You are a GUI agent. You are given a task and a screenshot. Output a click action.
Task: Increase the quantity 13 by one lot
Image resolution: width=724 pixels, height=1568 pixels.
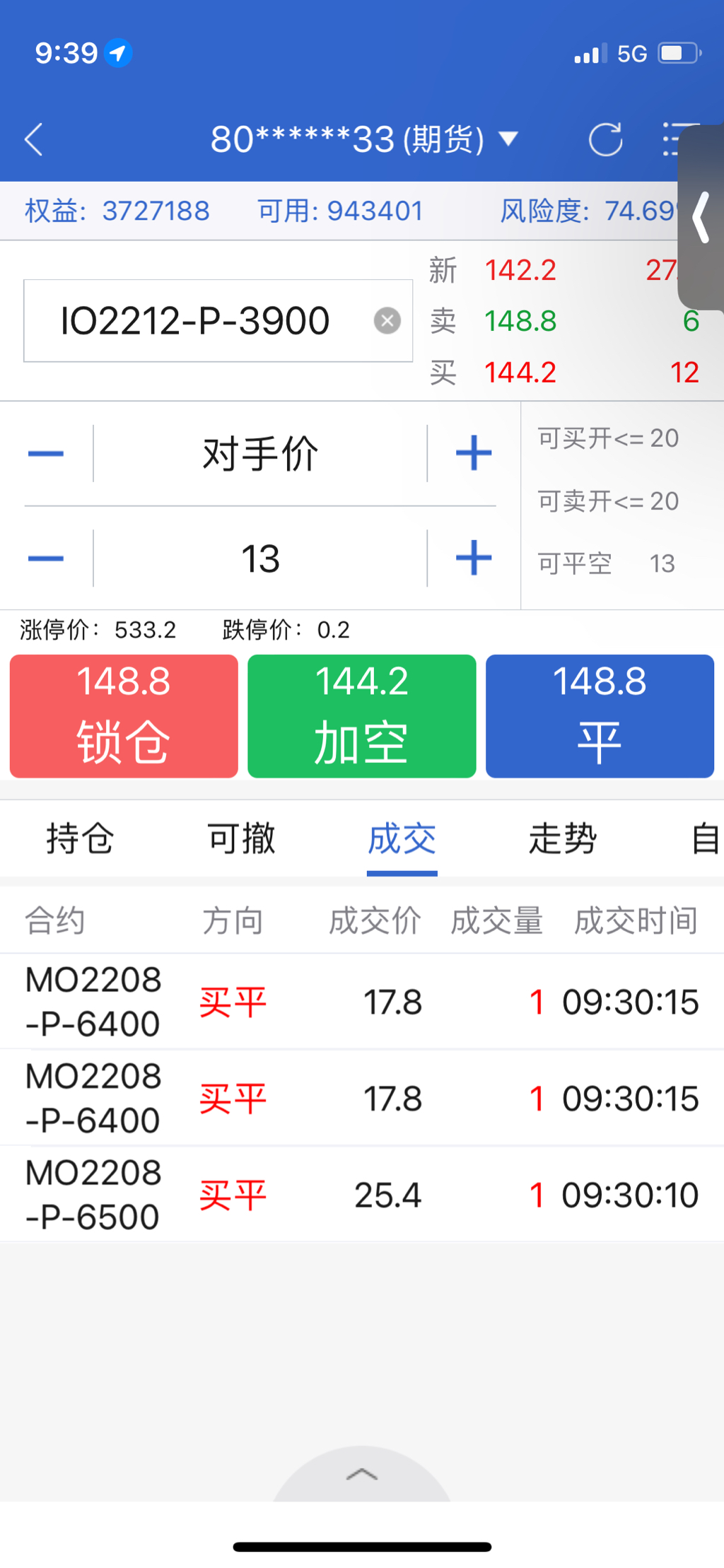click(x=474, y=558)
